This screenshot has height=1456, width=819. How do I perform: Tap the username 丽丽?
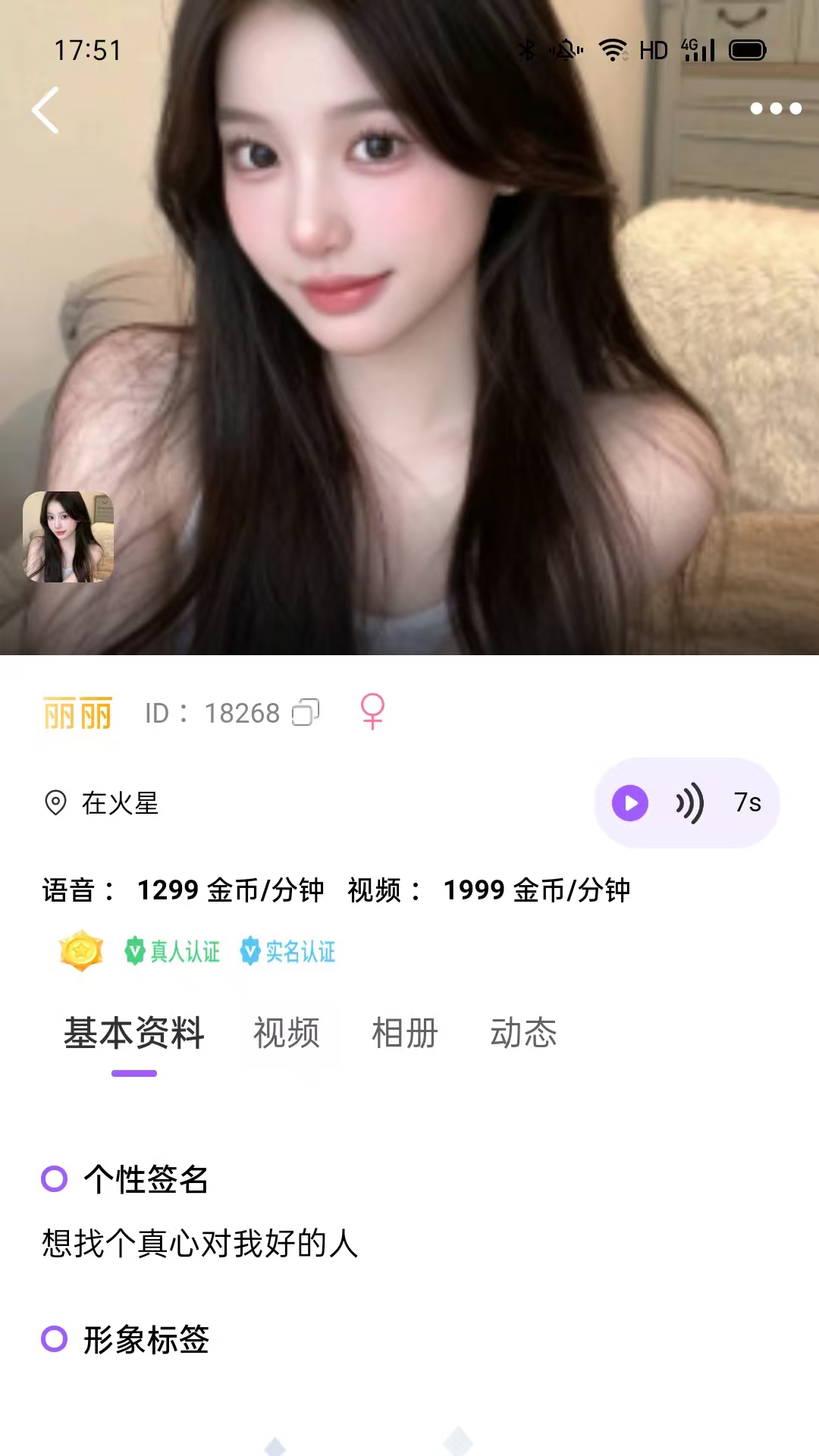tap(78, 711)
